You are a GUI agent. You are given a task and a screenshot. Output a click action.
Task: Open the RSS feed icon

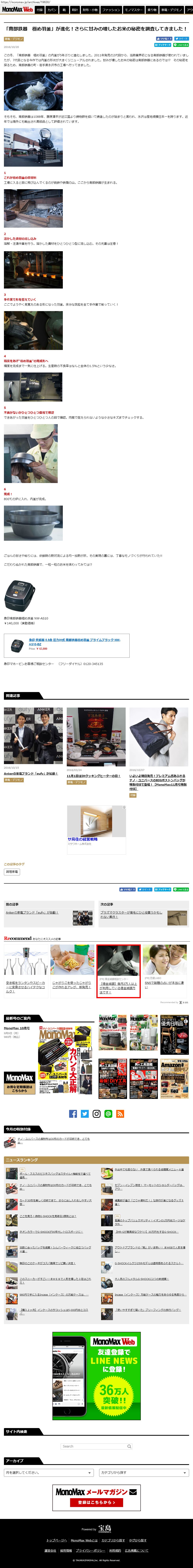click(x=120, y=1114)
